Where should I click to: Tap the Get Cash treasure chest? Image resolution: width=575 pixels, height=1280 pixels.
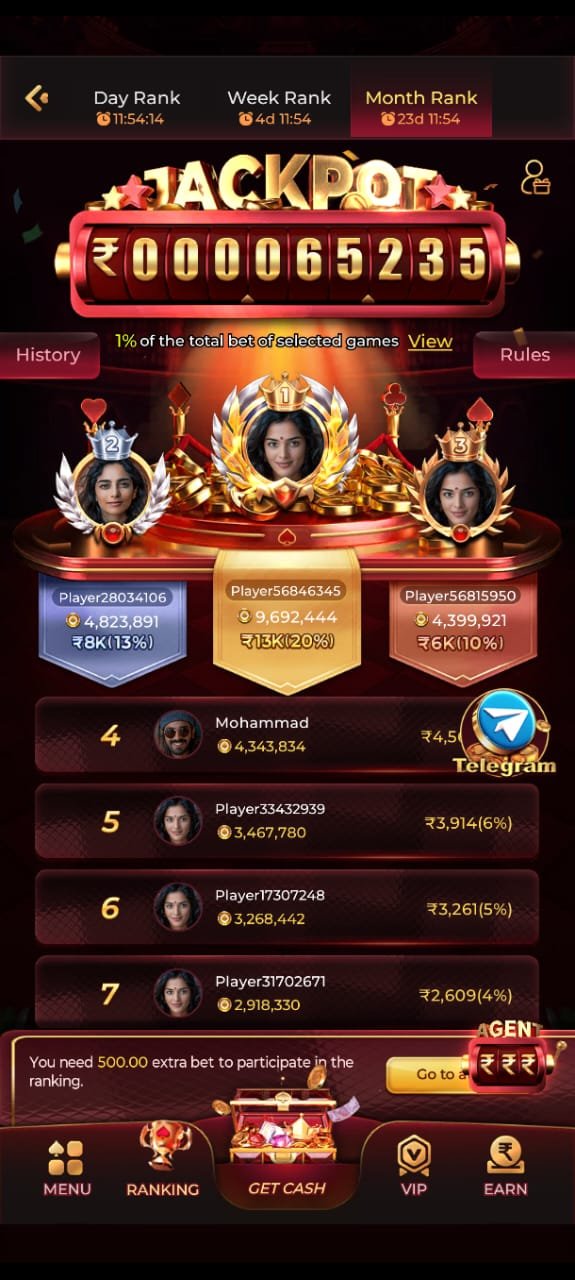coord(287,1140)
